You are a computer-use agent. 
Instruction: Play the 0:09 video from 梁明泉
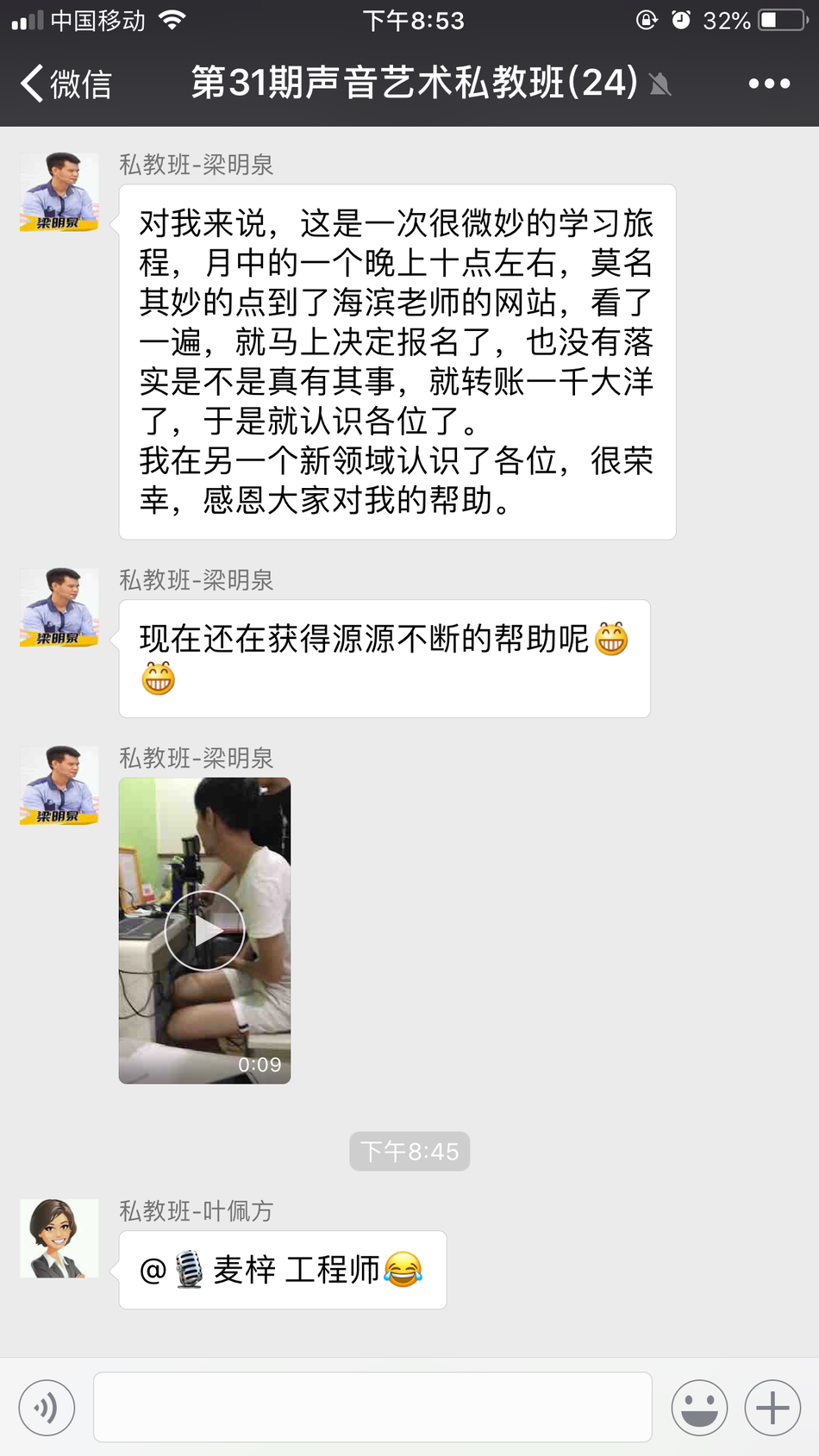(x=205, y=930)
